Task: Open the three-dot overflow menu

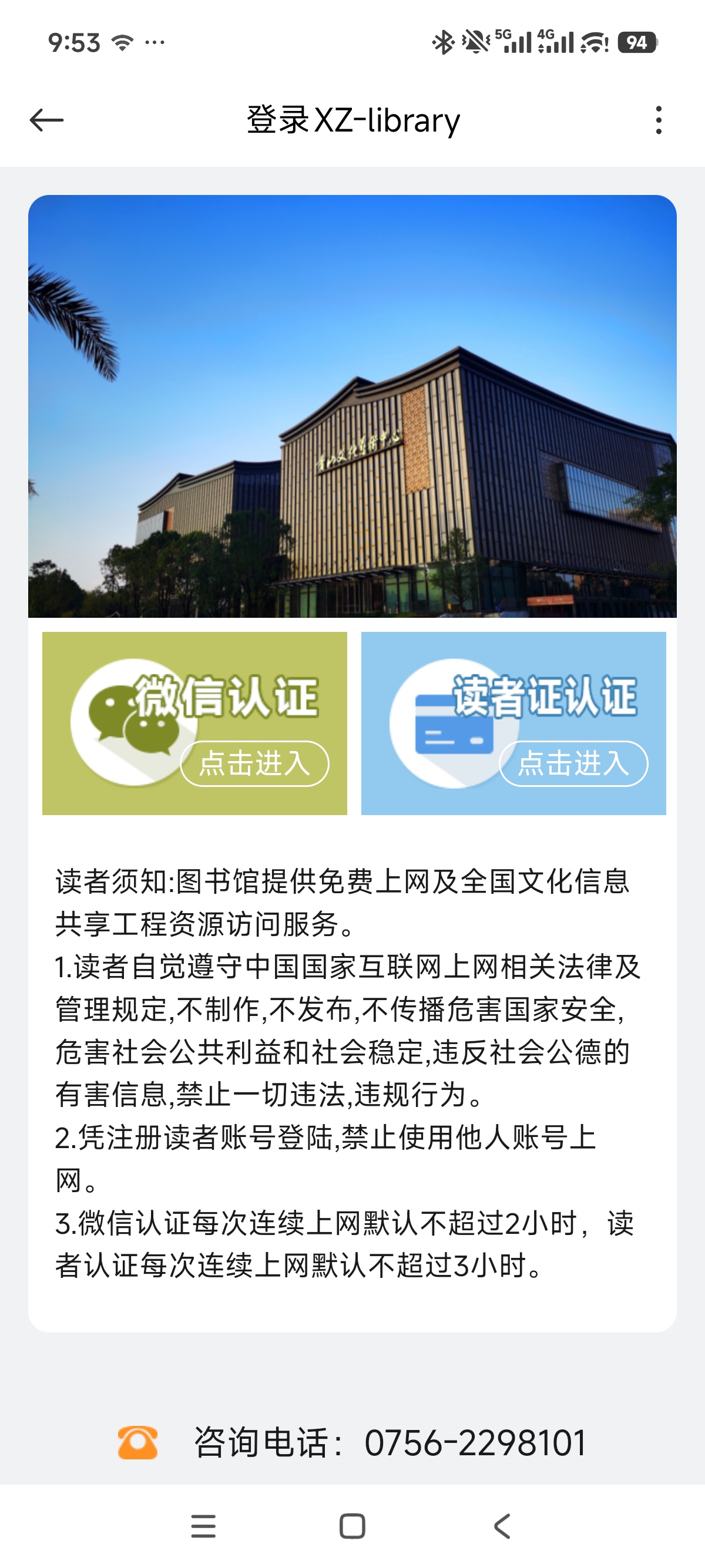Action: 658,120
